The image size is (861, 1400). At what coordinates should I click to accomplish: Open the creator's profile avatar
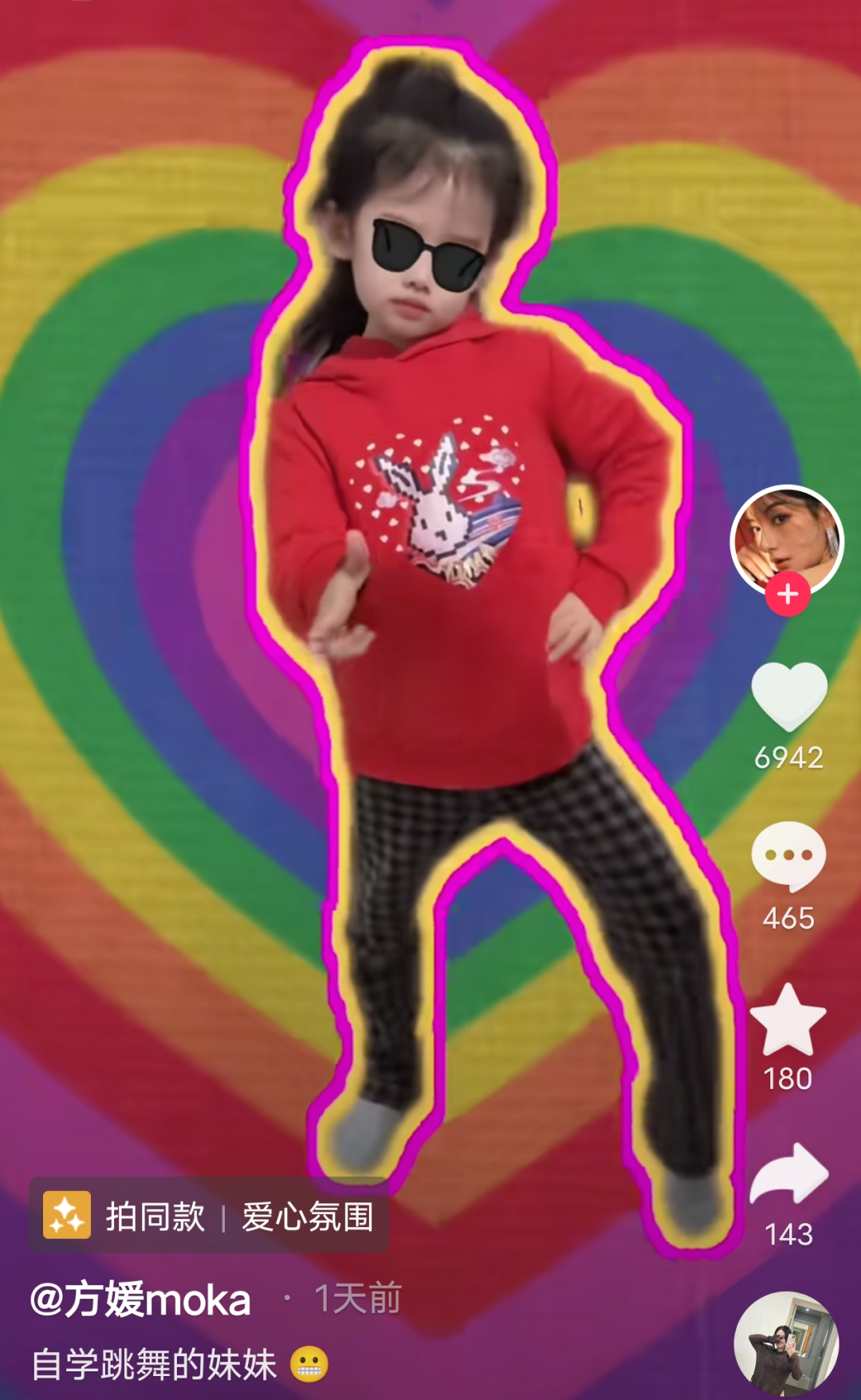tap(787, 539)
